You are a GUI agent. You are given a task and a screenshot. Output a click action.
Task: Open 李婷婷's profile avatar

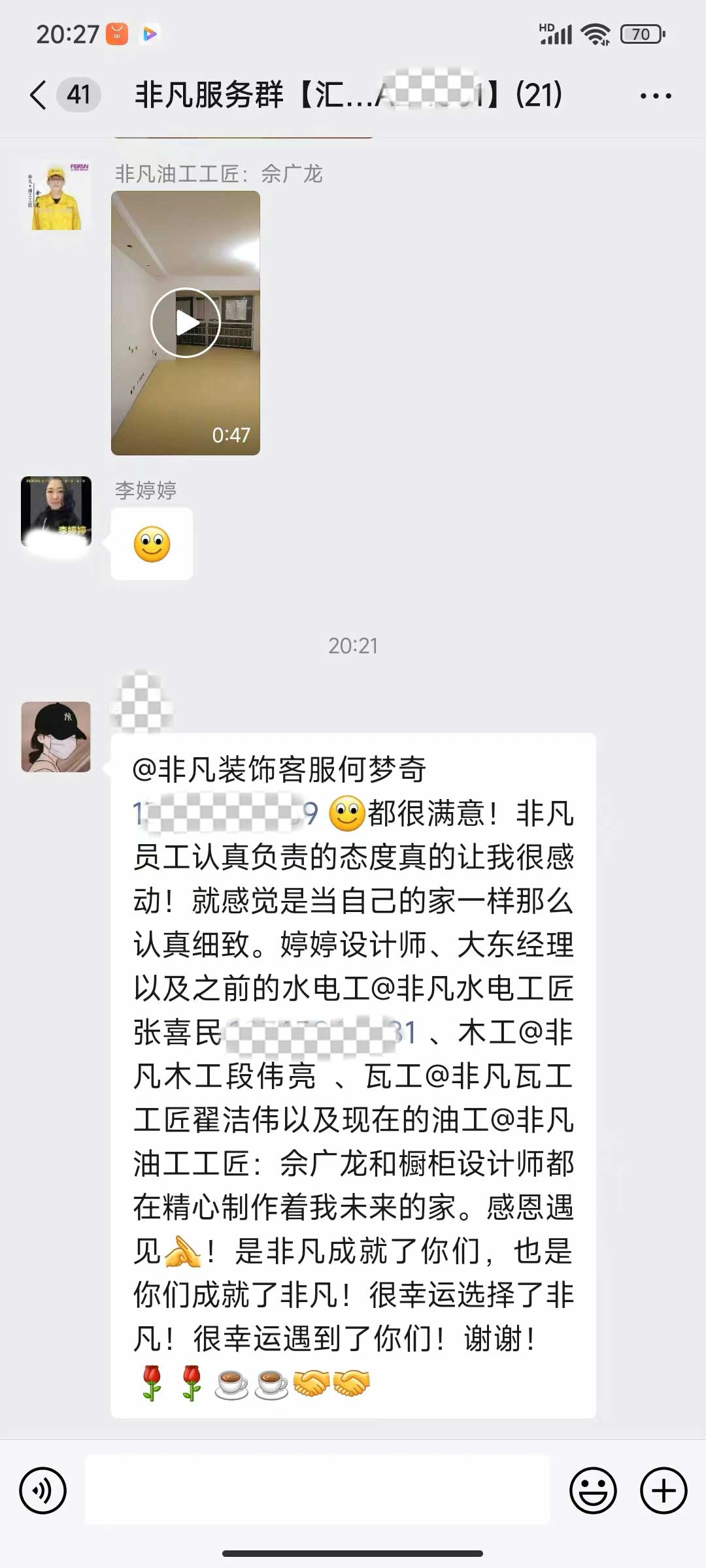click(x=56, y=511)
